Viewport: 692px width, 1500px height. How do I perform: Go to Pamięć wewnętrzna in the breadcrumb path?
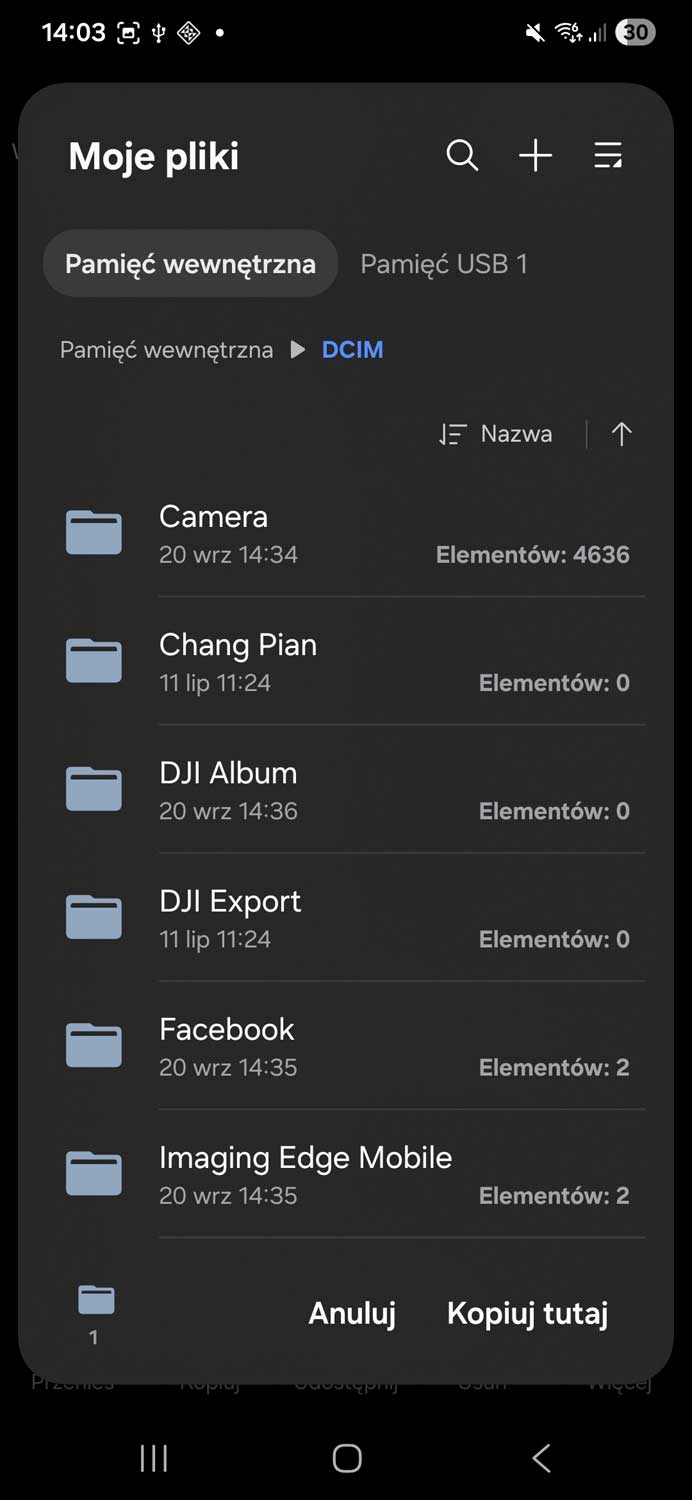pos(166,350)
